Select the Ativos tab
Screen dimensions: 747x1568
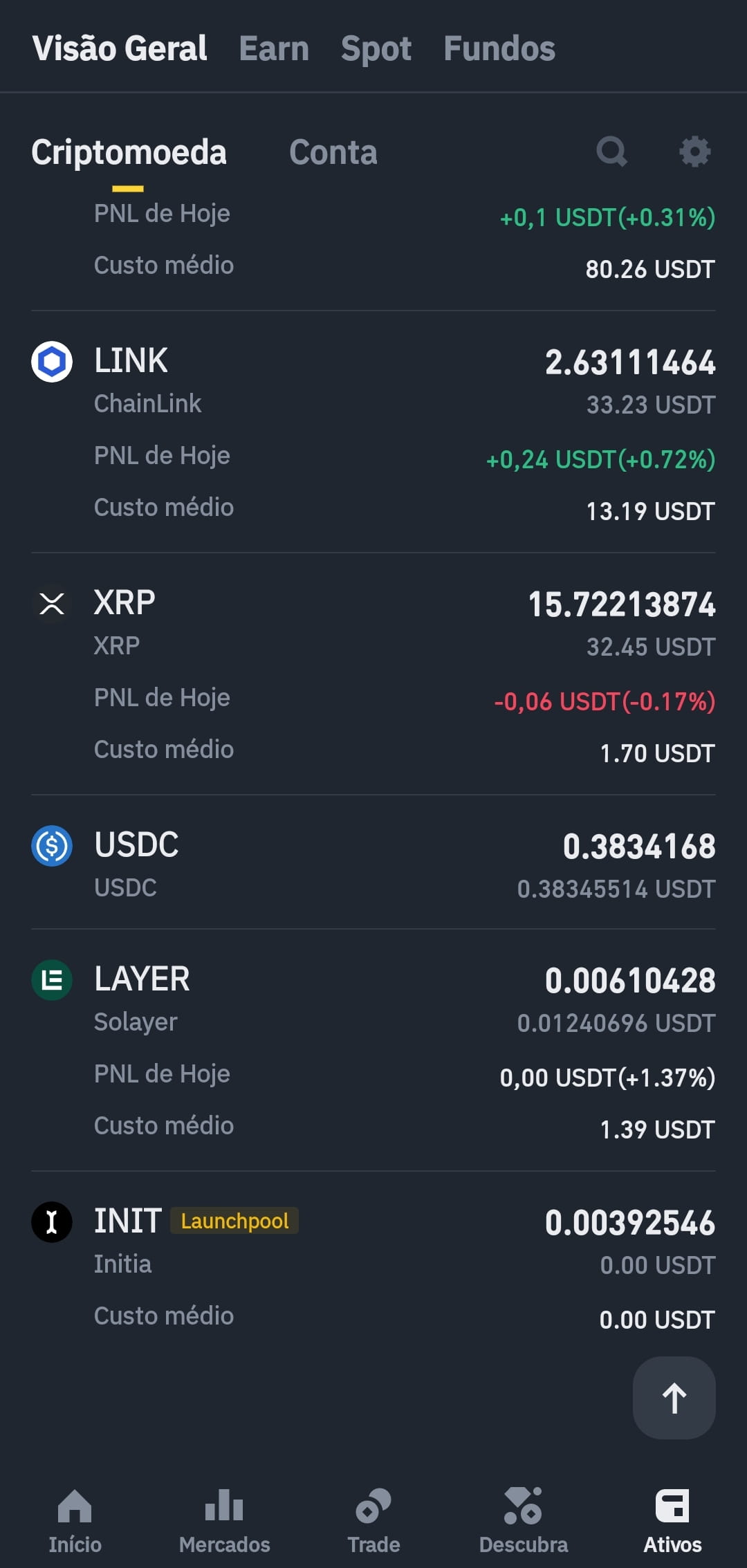coord(672,1522)
